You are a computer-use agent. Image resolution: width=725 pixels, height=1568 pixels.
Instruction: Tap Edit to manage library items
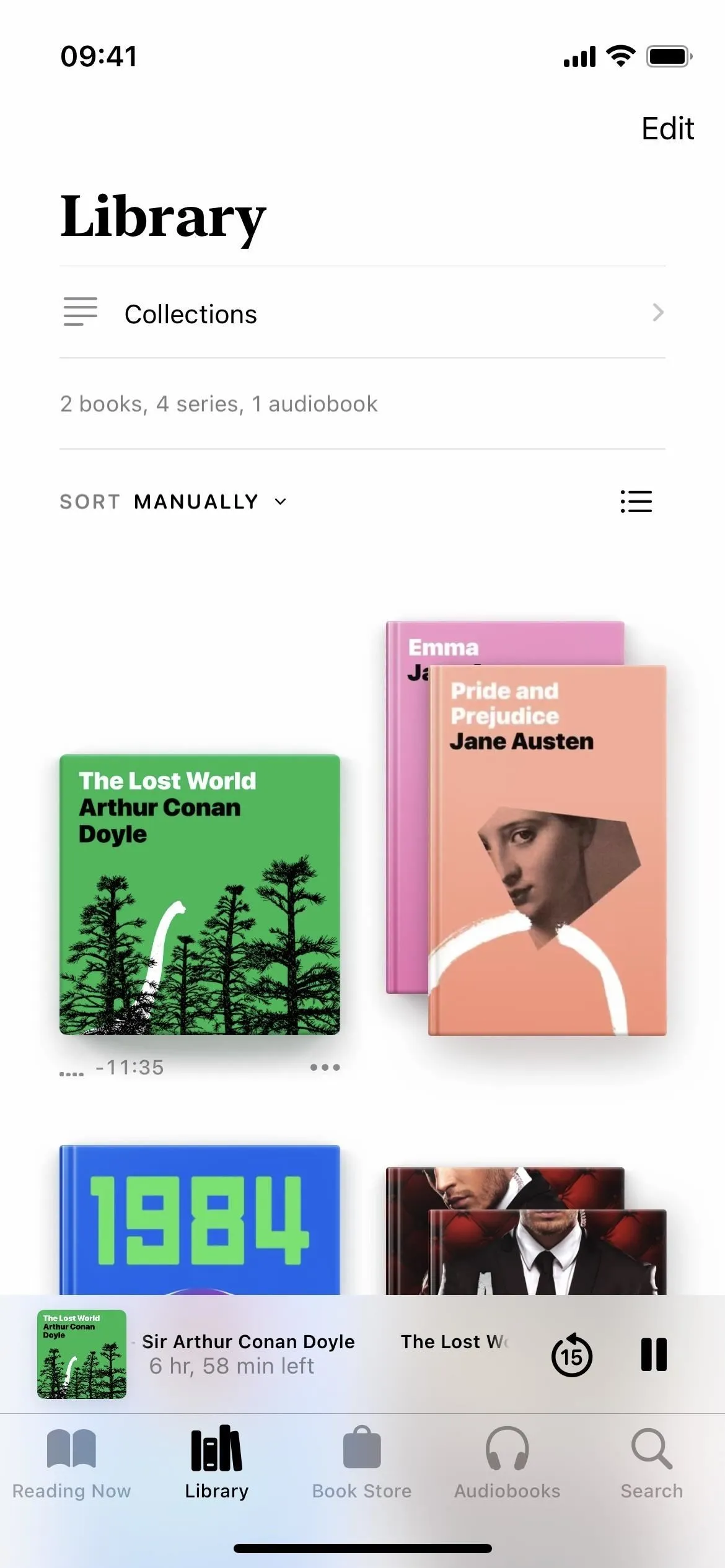pyautogui.click(x=667, y=129)
